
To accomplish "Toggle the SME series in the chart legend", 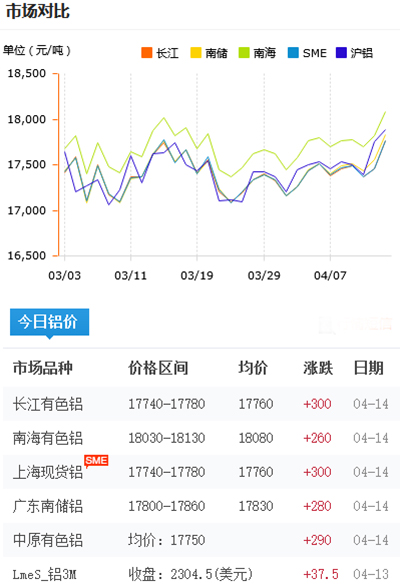I will (307, 53).
